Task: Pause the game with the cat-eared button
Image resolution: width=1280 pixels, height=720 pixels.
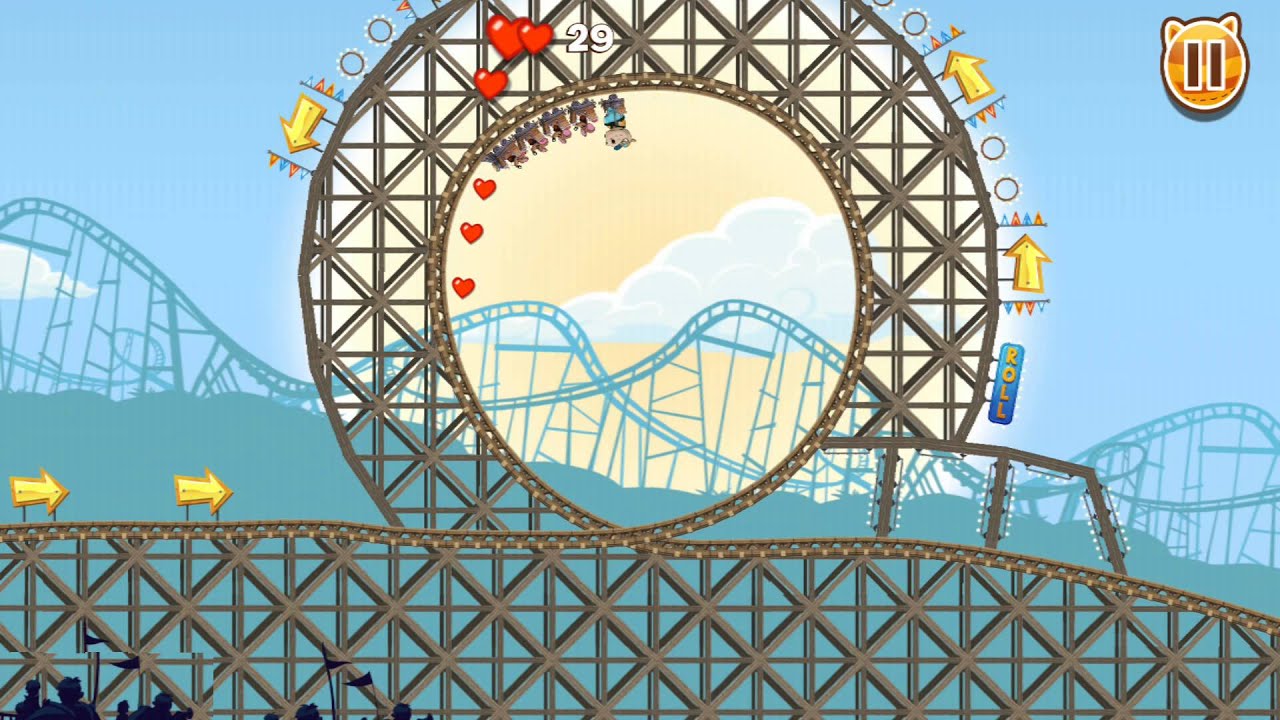Action: [x=1204, y=66]
